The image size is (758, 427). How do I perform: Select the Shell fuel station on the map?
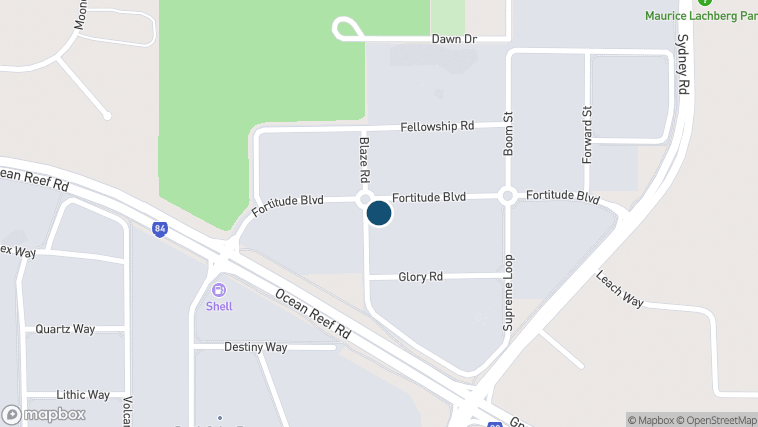[219, 290]
